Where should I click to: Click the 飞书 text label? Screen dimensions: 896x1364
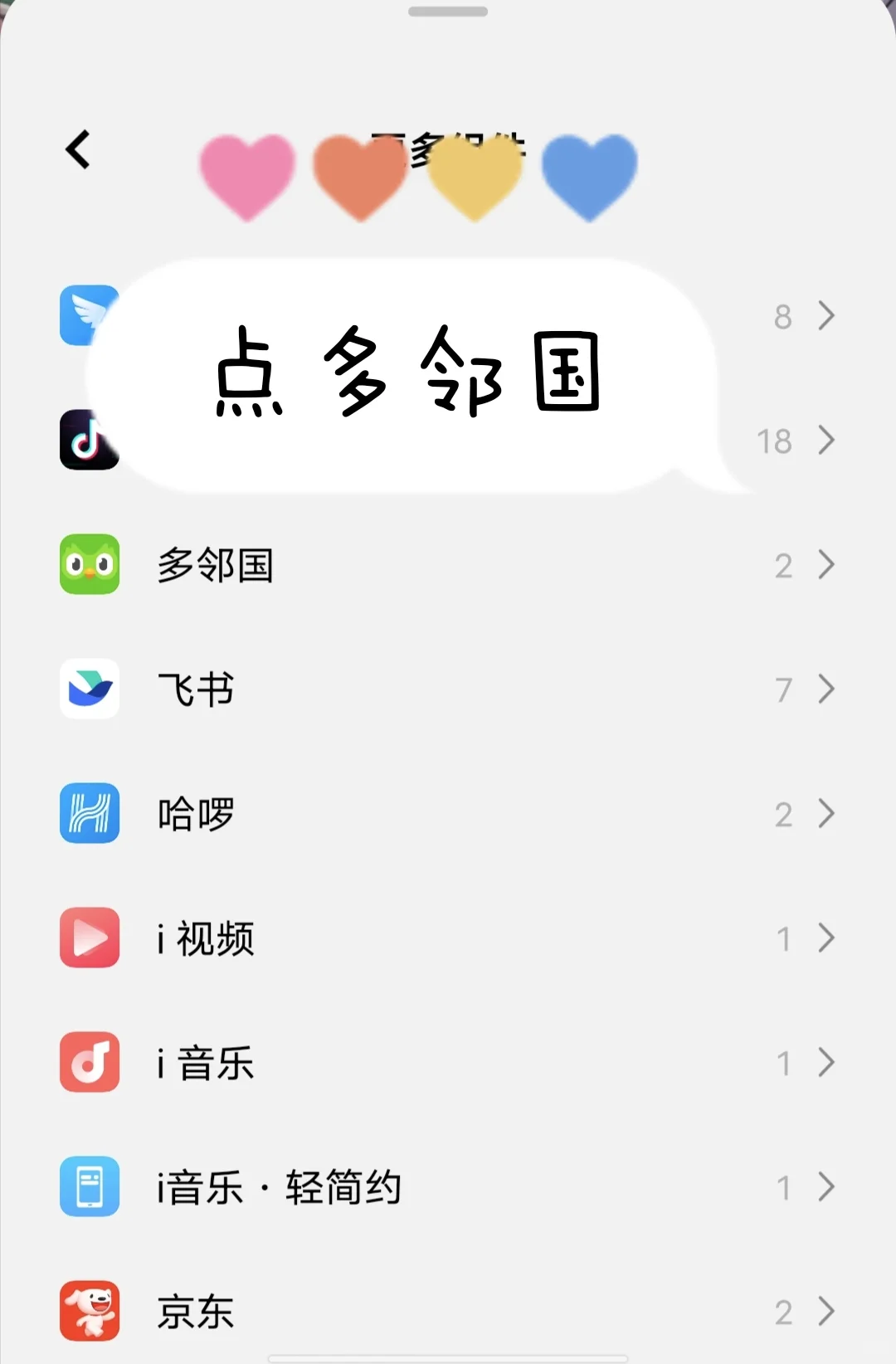click(195, 689)
